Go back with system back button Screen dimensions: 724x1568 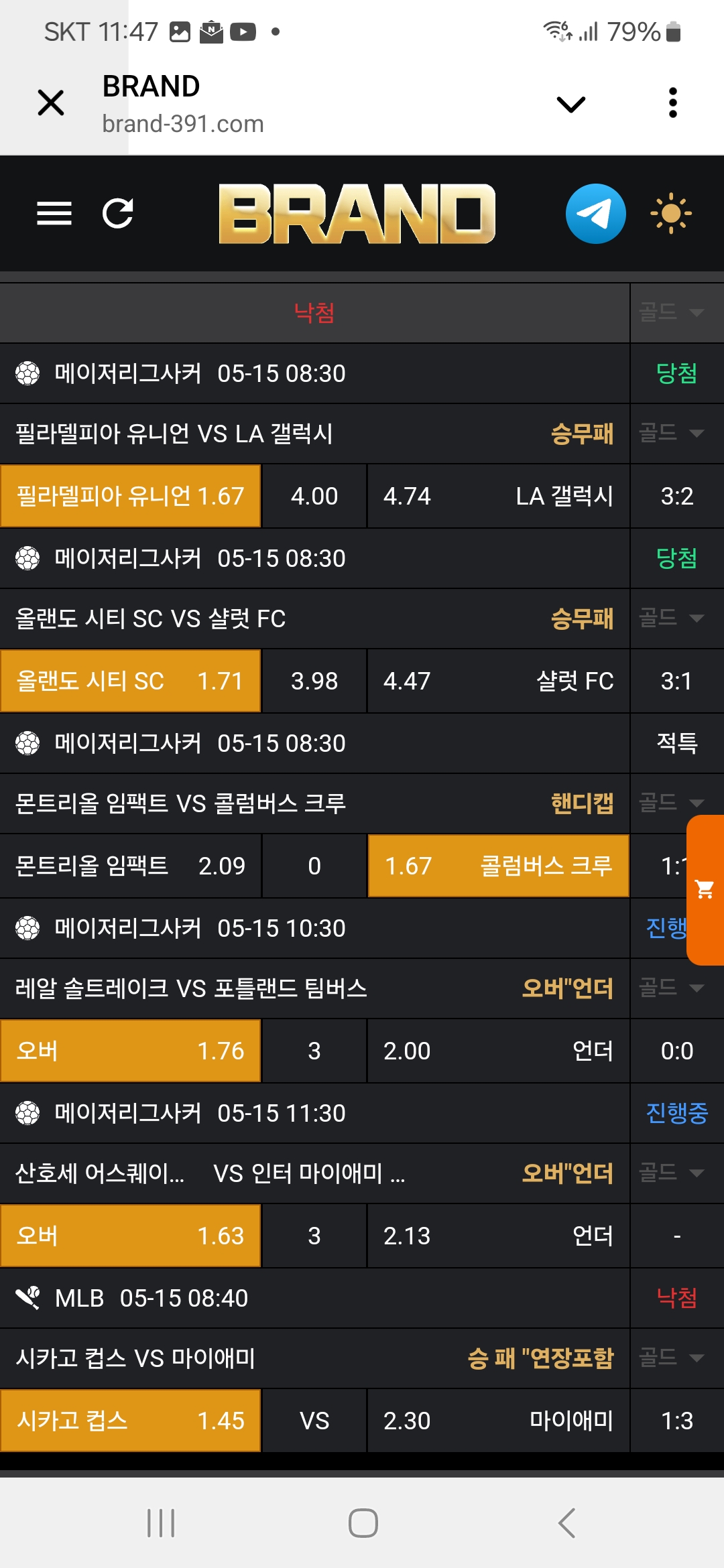tap(567, 1523)
